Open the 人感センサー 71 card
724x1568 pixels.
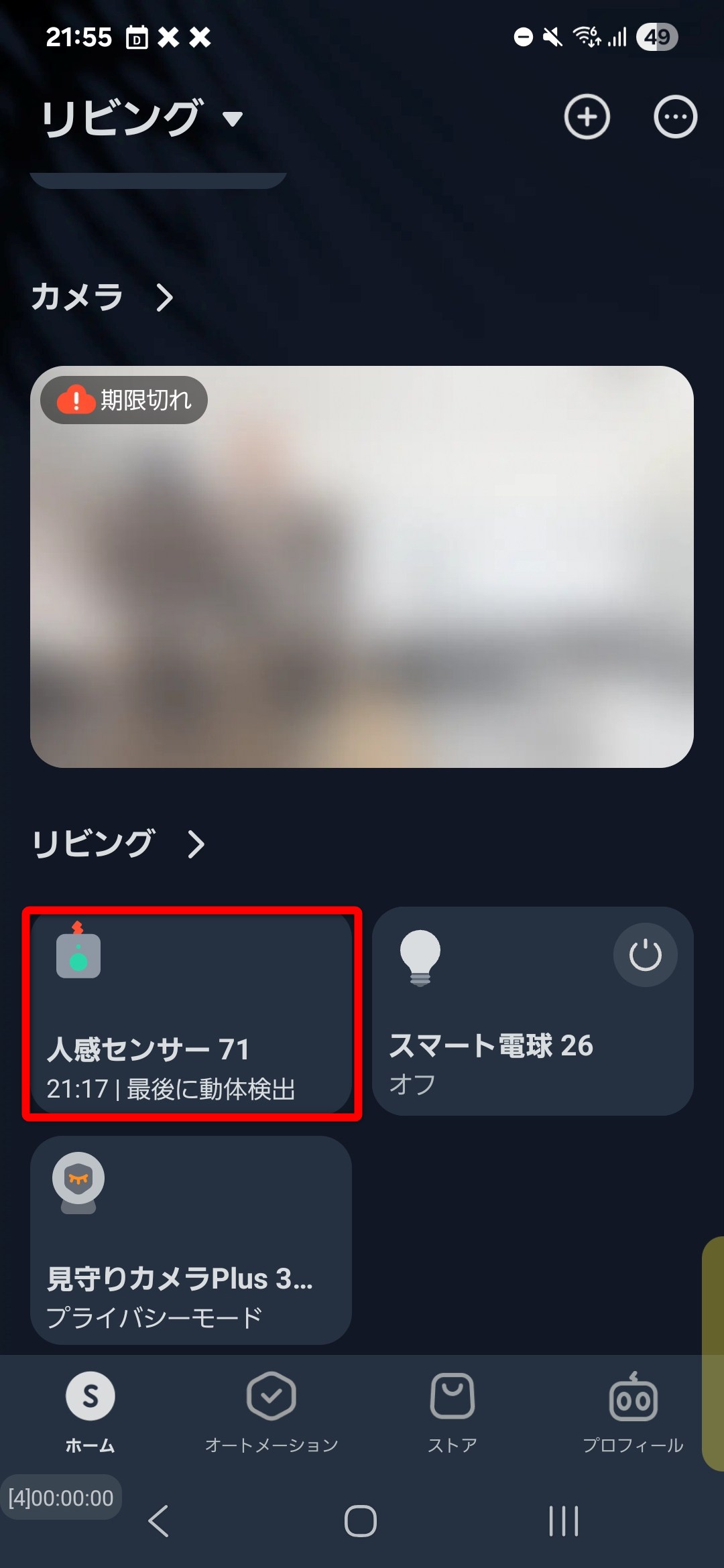pos(192,1013)
